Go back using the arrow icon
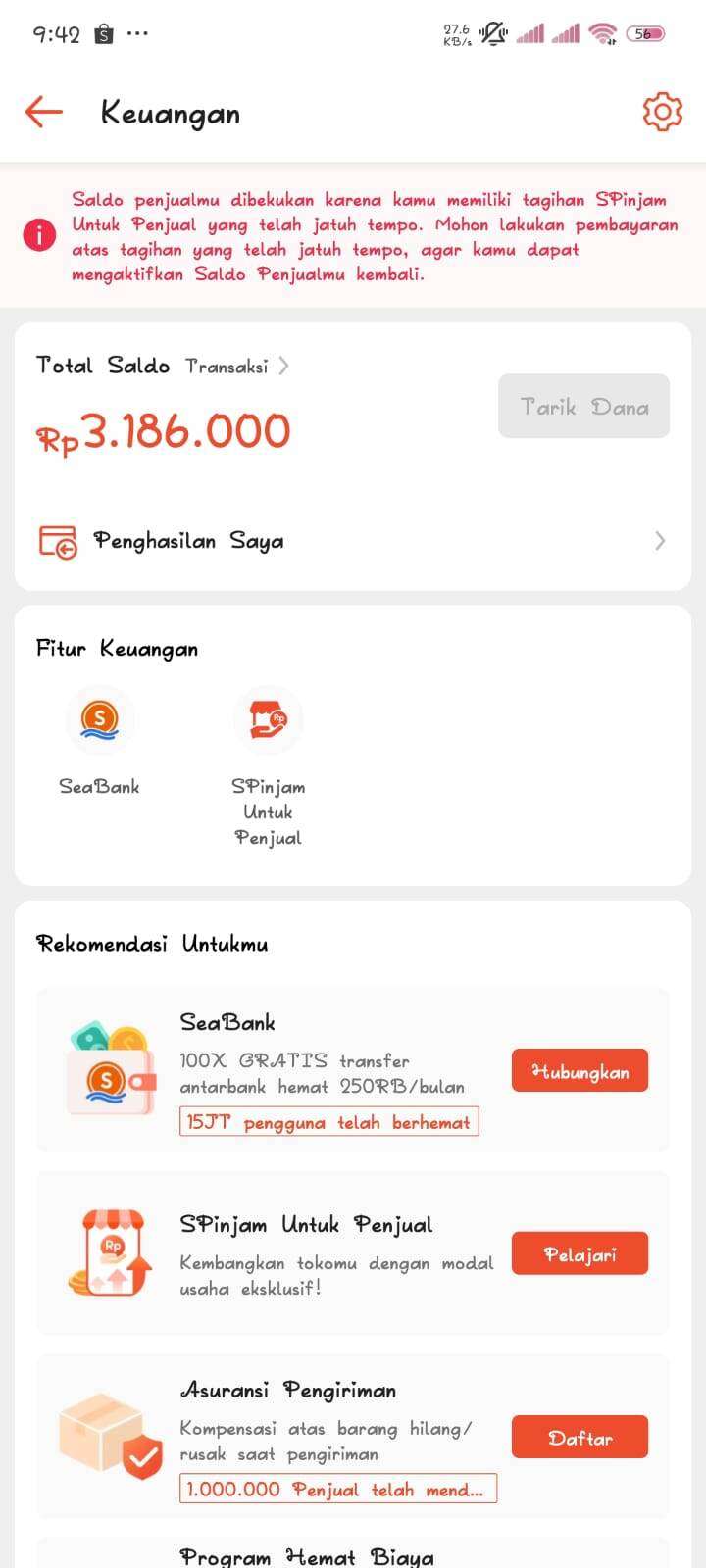This screenshot has height=1568, width=706. [44, 112]
